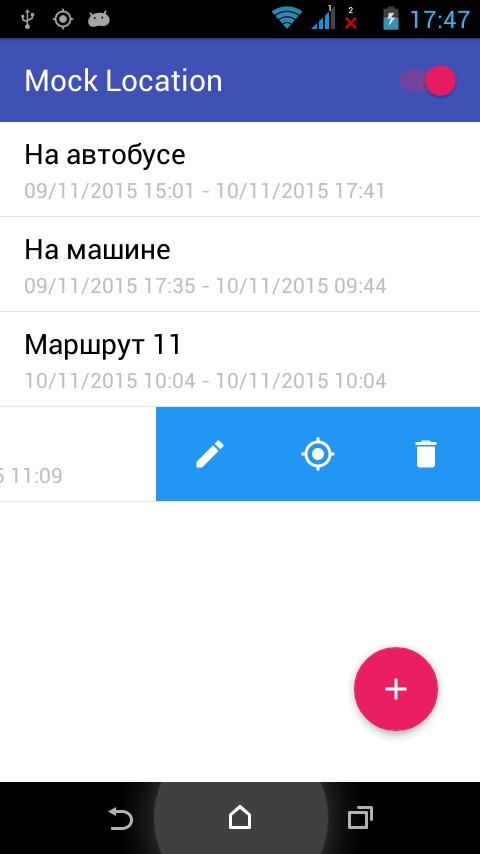Delete the swiped route with the trash icon
The height and width of the screenshot is (854, 480).
426,454
